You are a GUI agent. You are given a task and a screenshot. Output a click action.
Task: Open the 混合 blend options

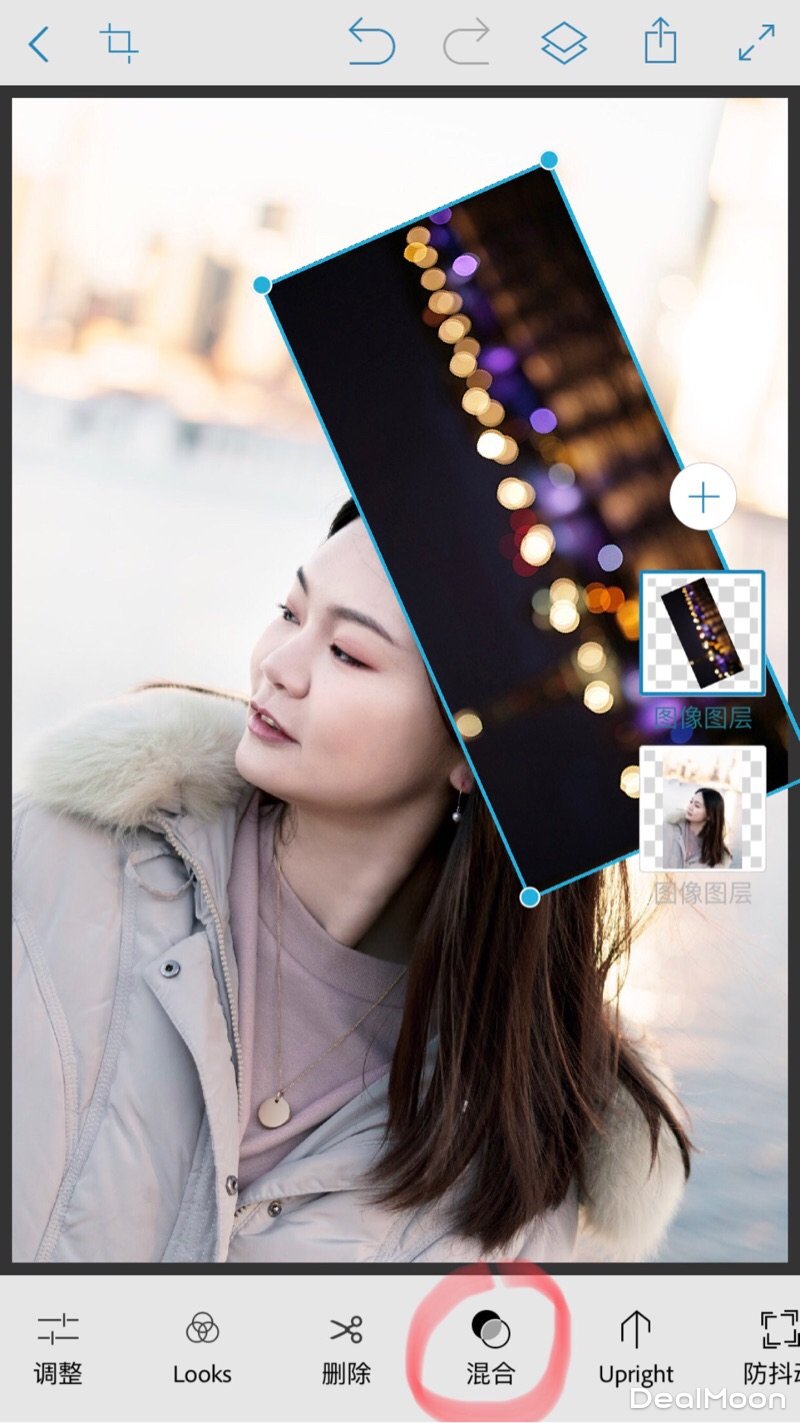(490, 1348)
